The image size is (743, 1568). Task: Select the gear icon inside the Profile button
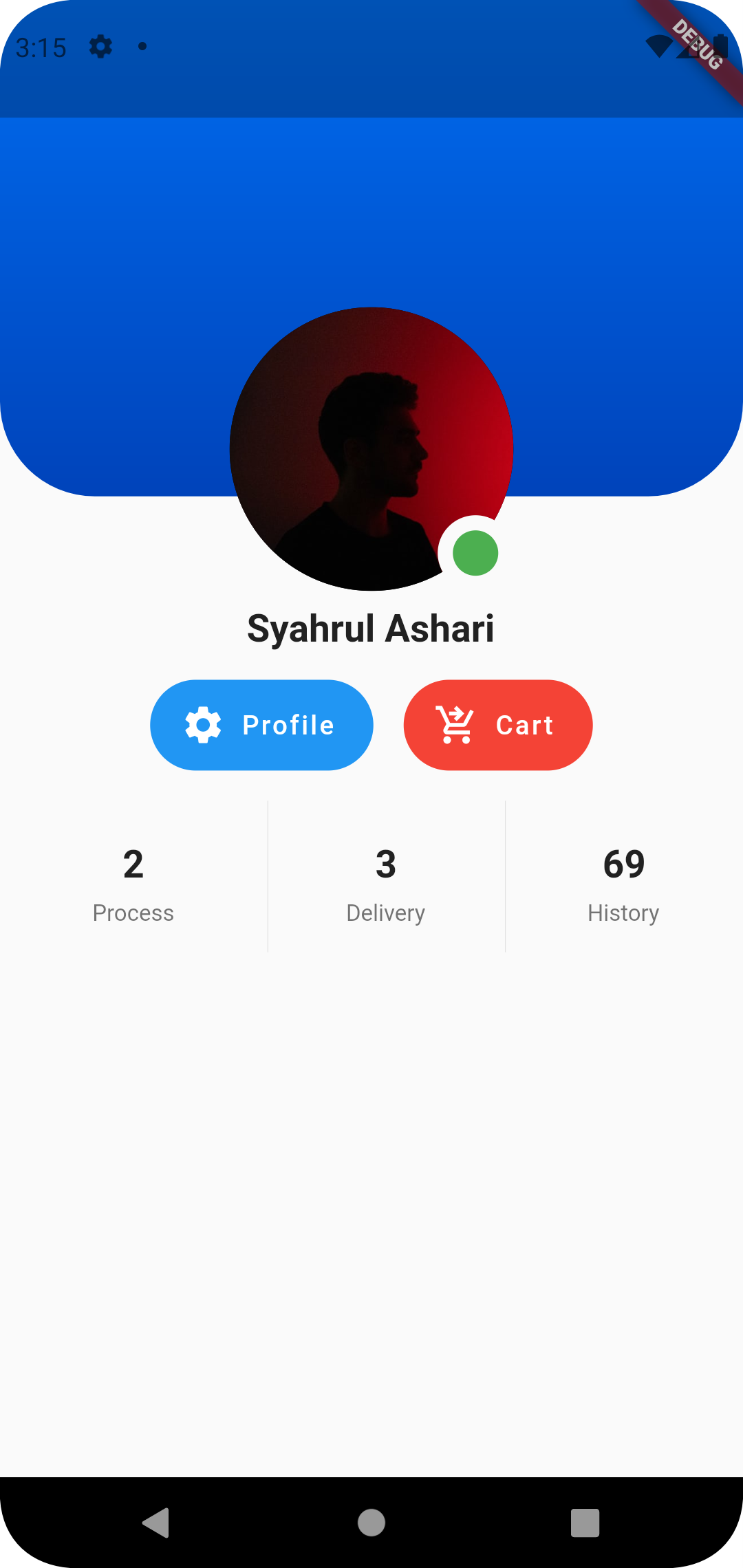point(203,724)
